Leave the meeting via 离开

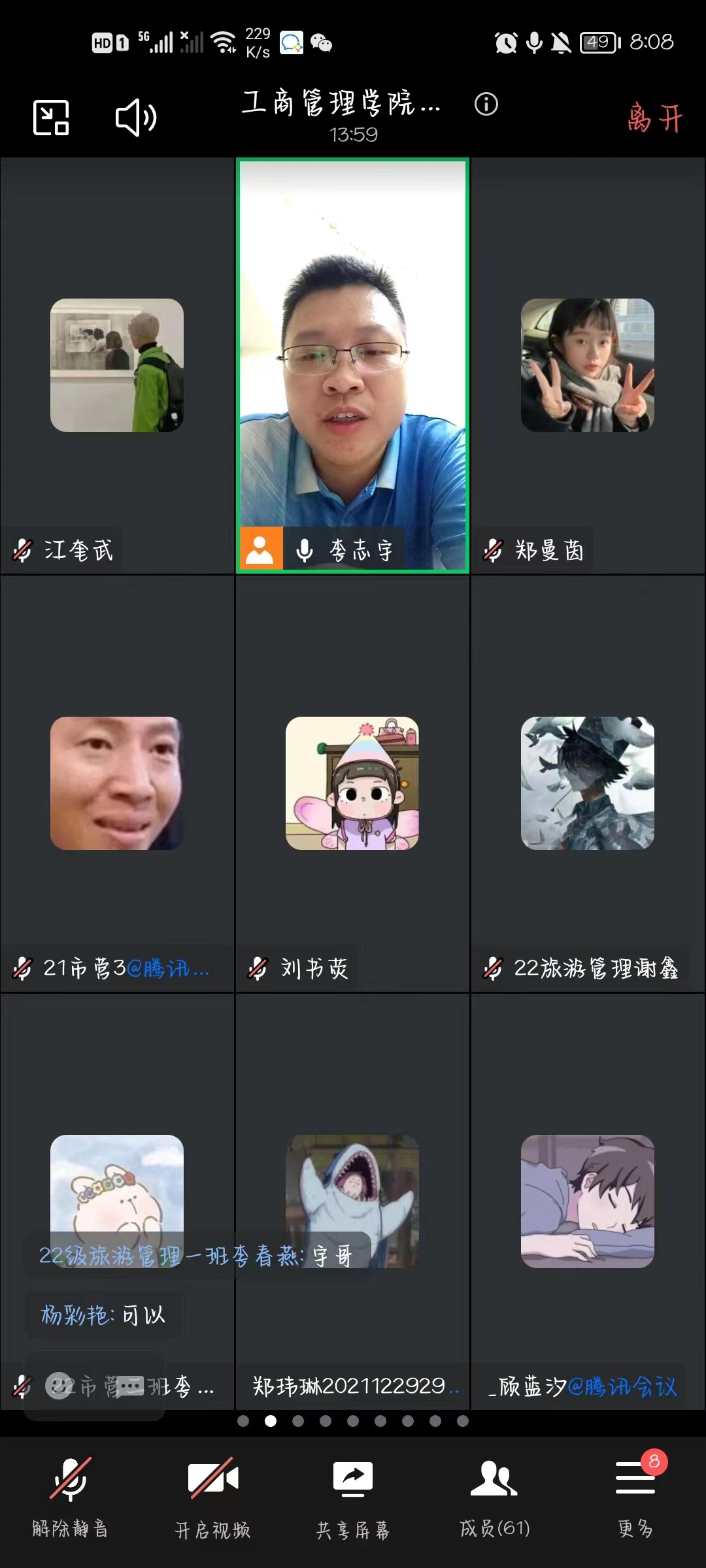pos(654,119)
